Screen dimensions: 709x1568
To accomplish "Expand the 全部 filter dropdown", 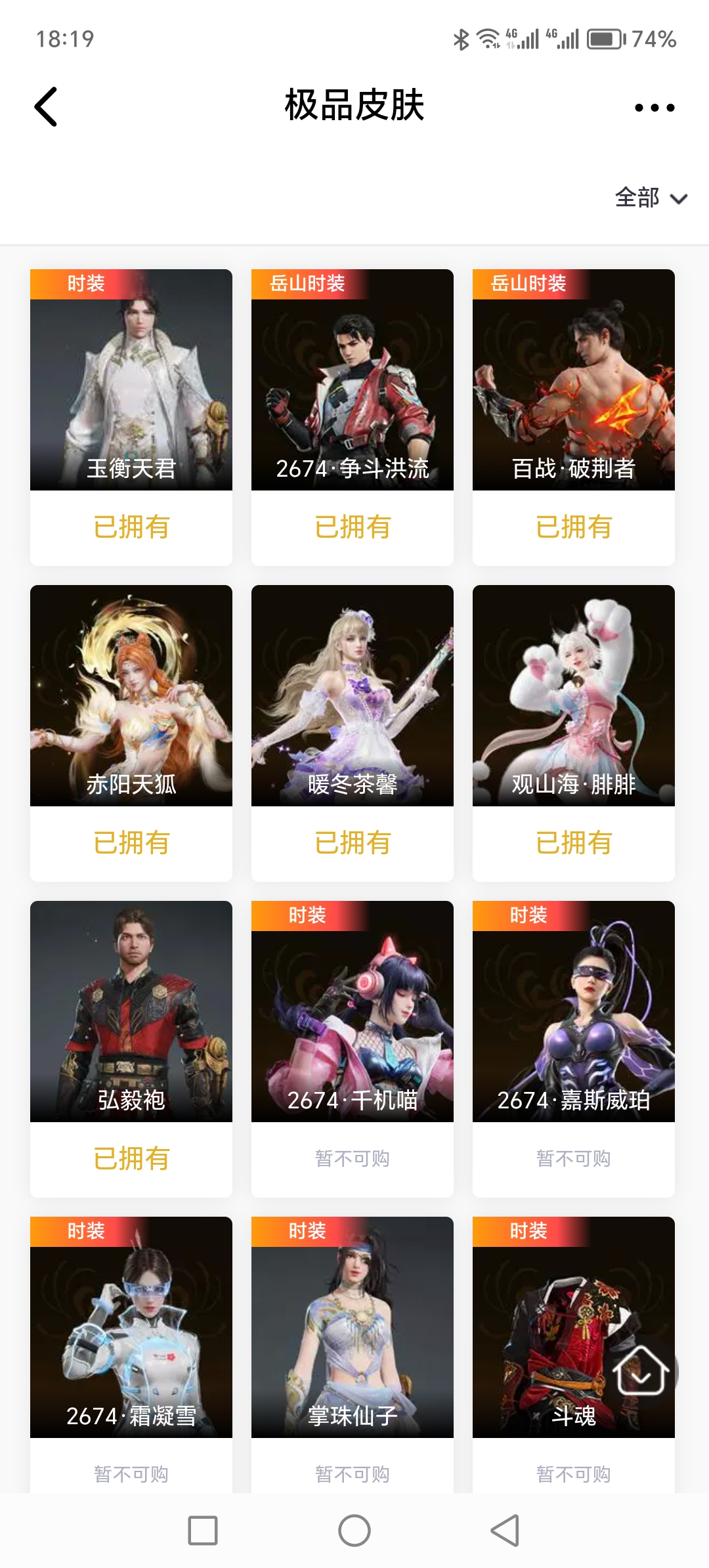I will [650, 198].
